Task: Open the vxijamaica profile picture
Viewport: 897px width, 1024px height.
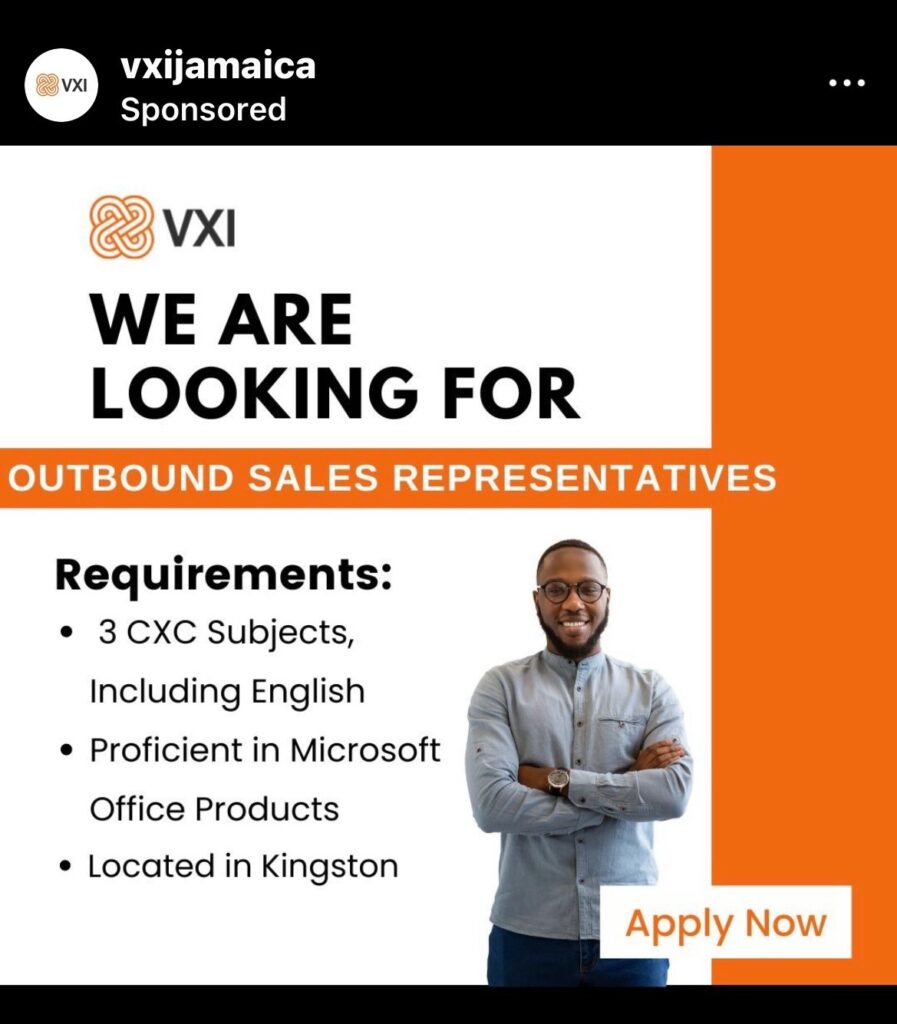Action: (60, 85)
